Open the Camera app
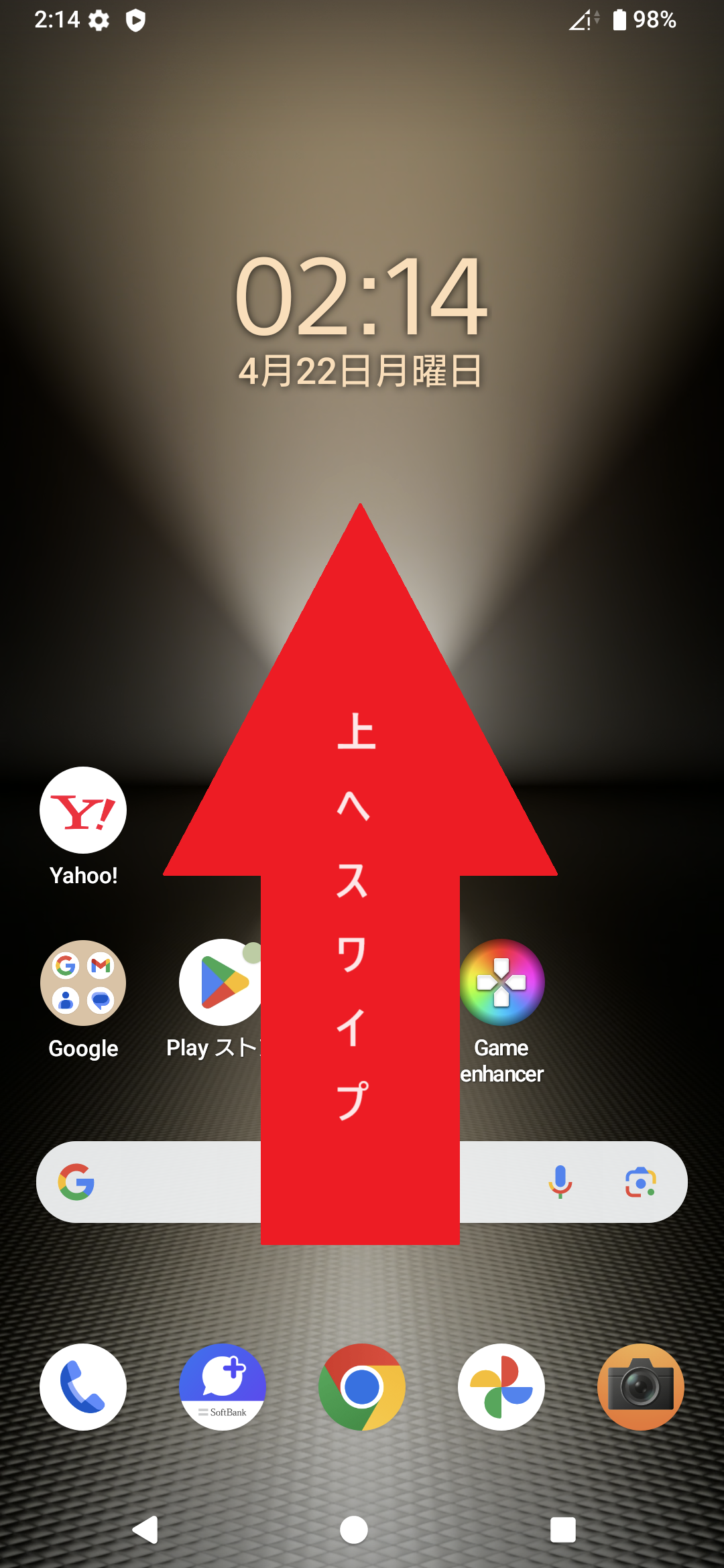 (x=640, y=1388)
